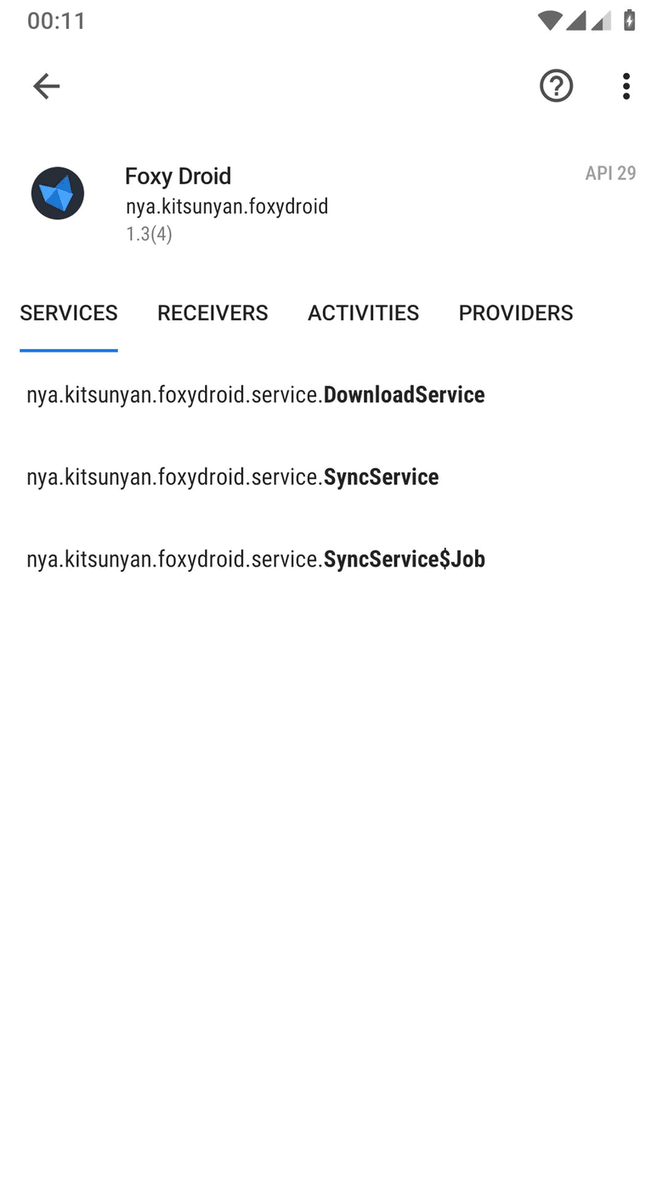Switch to the Receivers tab

tap(212, 314)
